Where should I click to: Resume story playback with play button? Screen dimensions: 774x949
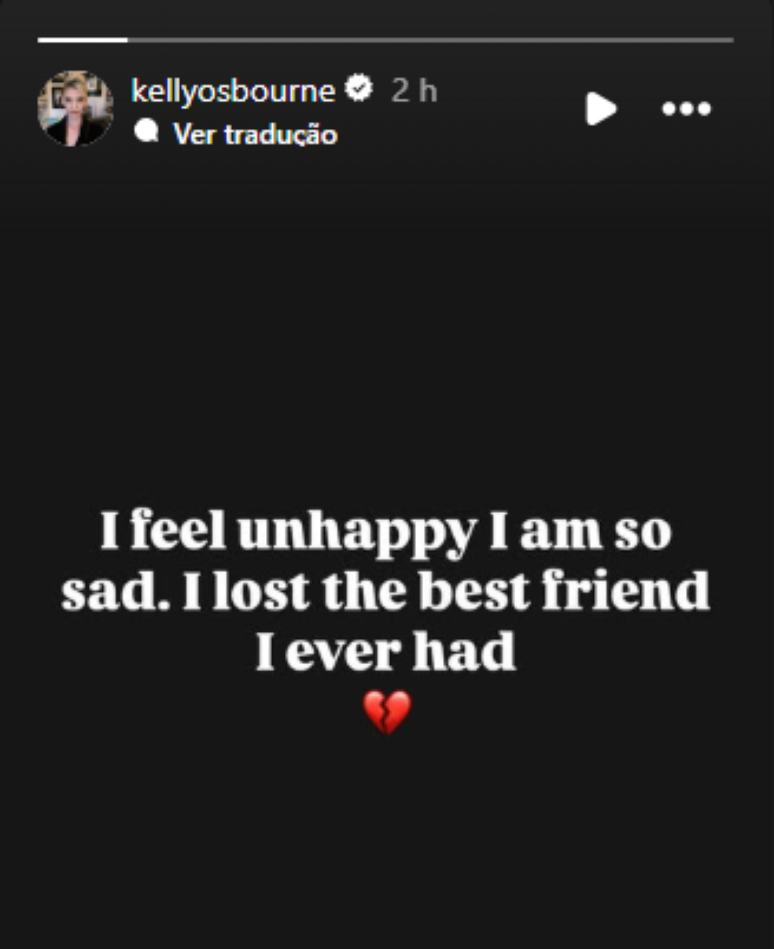click(600, 108)
